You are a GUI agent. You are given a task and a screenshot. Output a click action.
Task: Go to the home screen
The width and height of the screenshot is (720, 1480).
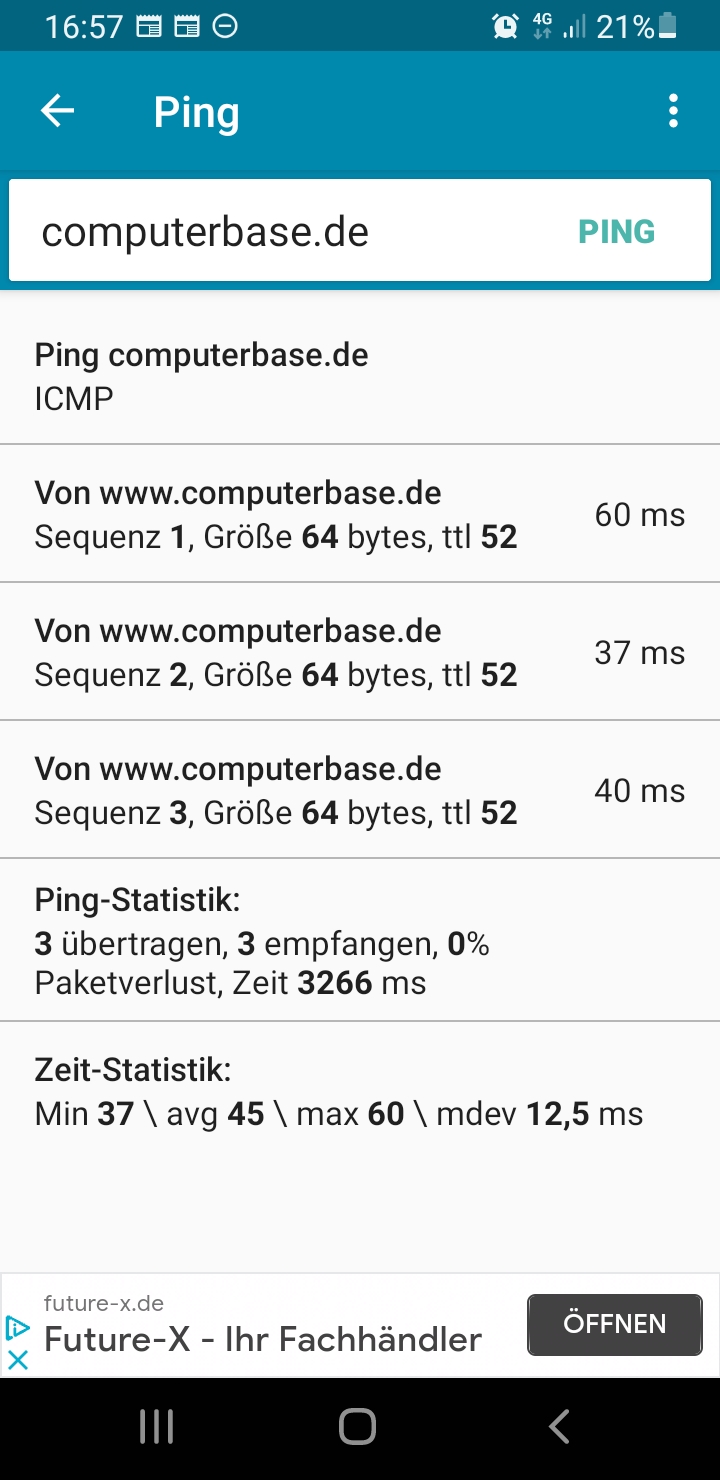coord(357,1427)
